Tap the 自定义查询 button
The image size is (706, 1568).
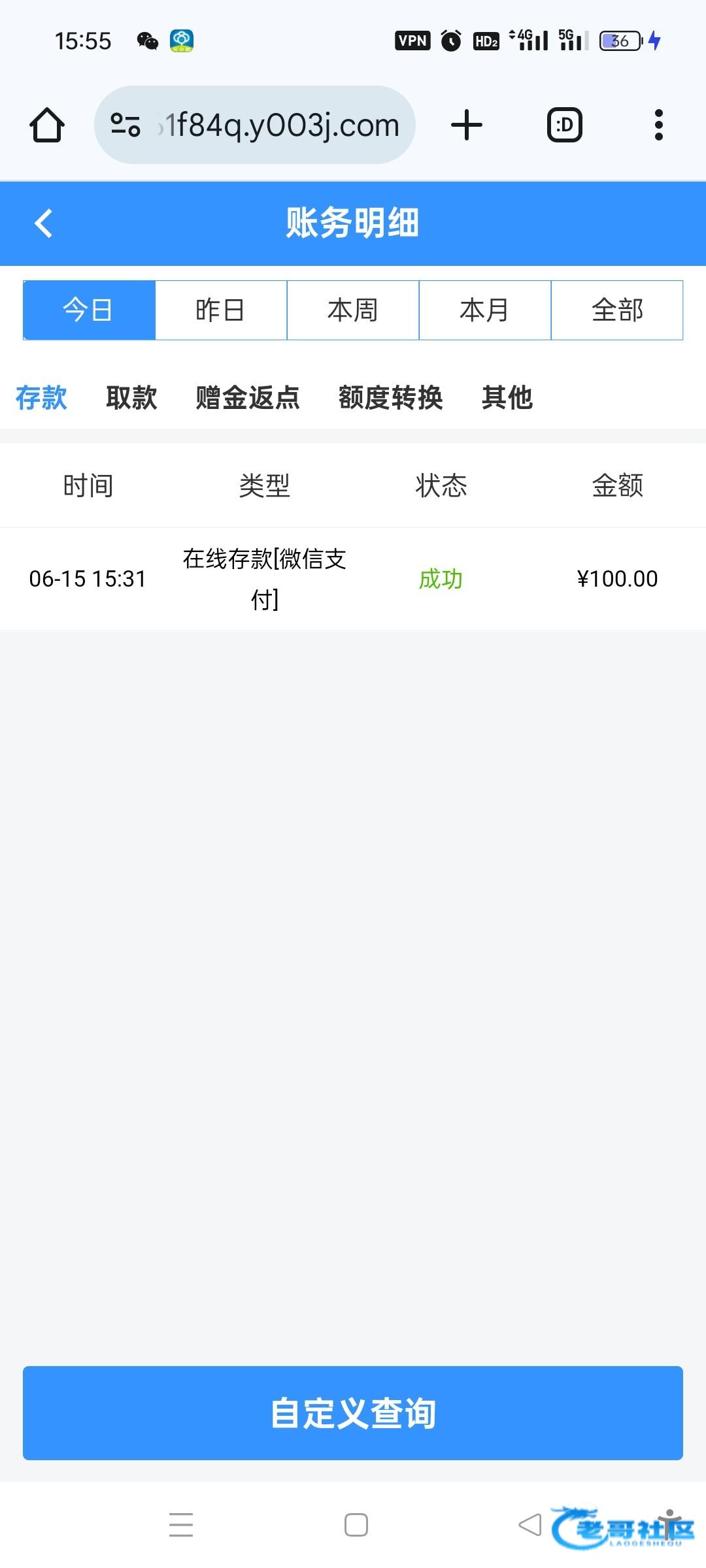tap(353, 1413)
